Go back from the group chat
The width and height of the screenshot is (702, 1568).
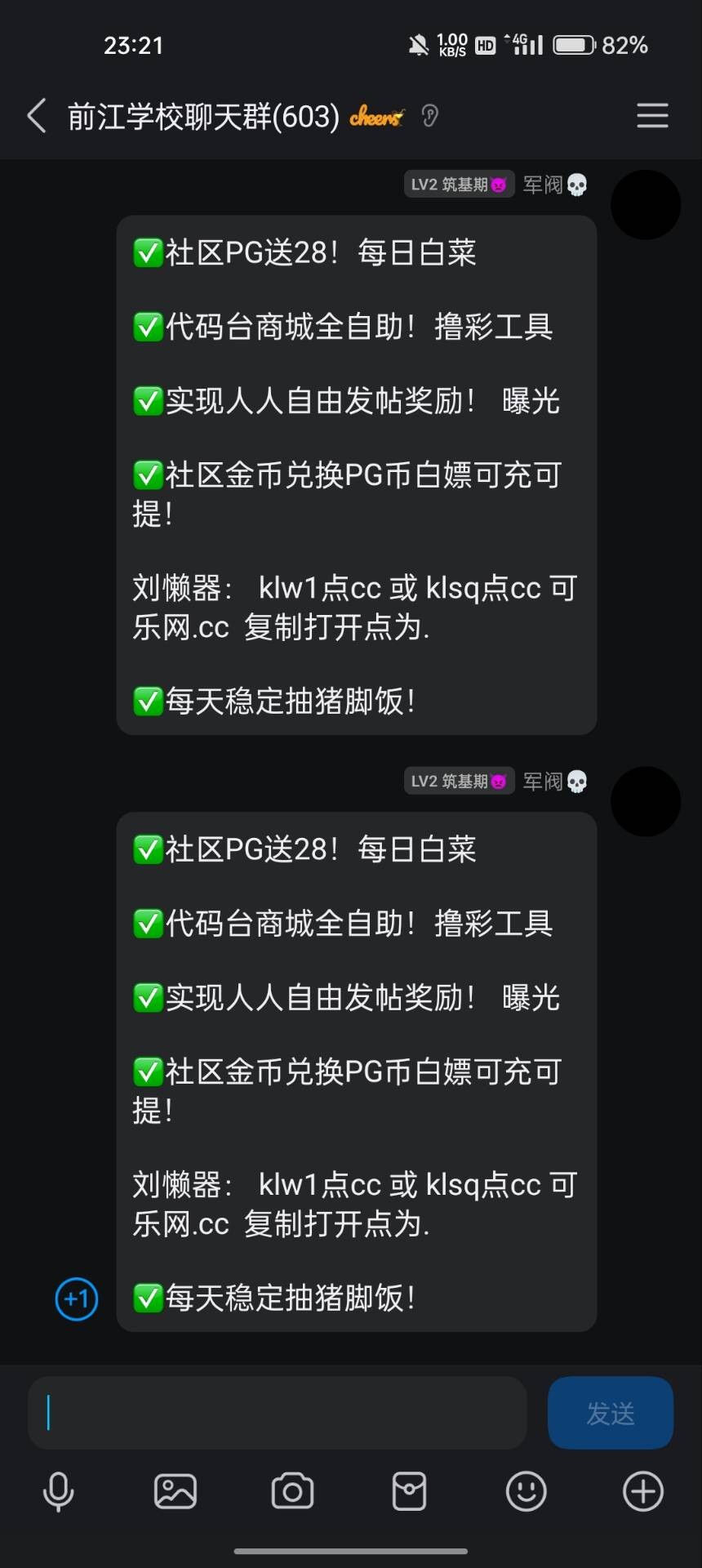pos(37,116)
